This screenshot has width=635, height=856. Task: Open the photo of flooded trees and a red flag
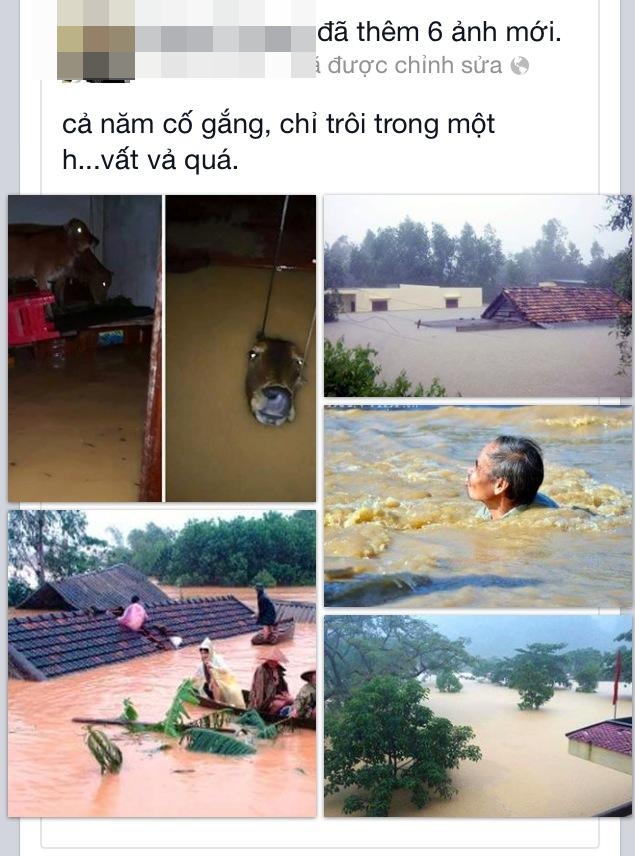477,715
